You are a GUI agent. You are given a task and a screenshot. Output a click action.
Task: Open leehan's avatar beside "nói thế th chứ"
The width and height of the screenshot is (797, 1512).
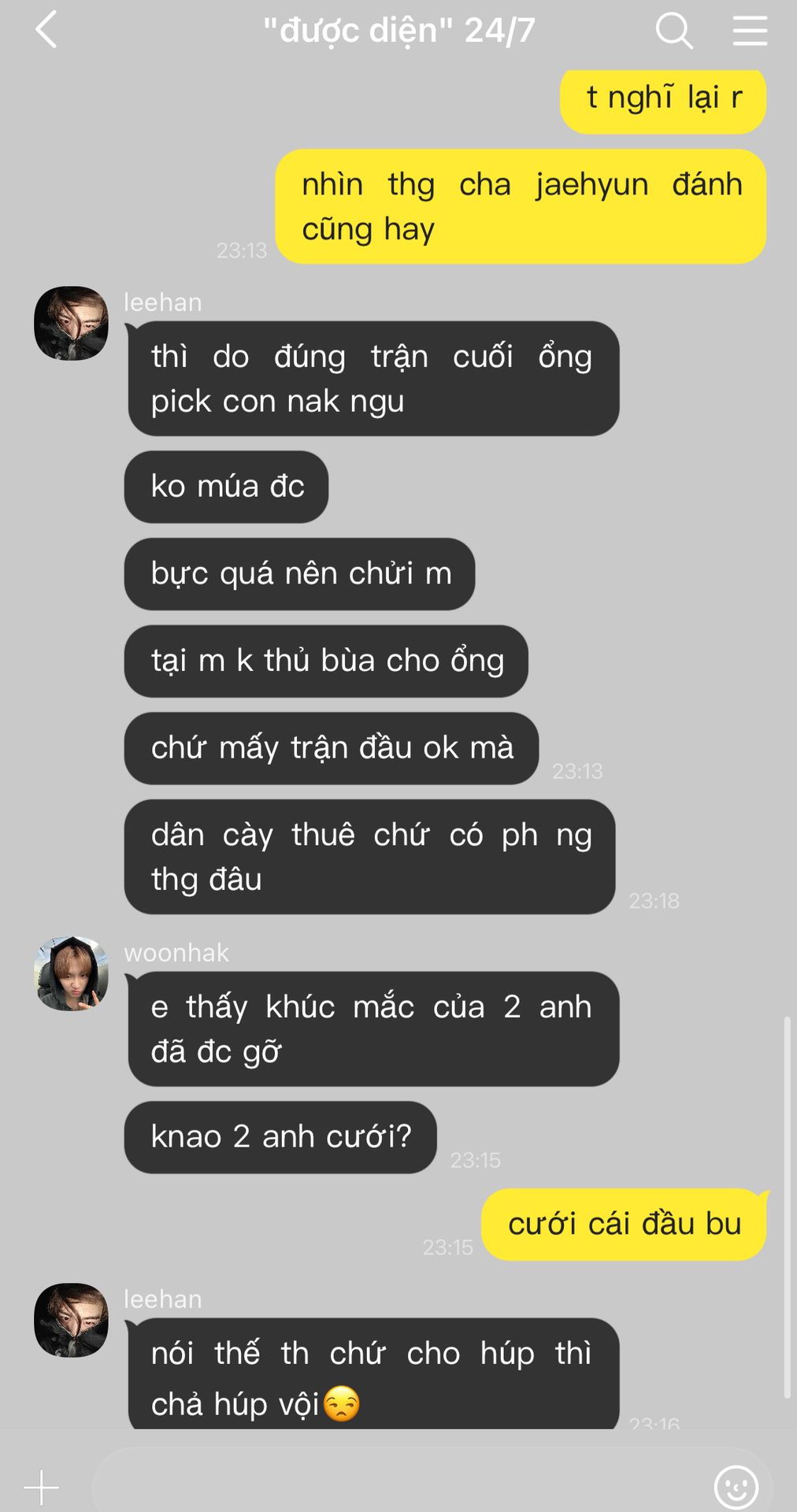[72, 1321]
